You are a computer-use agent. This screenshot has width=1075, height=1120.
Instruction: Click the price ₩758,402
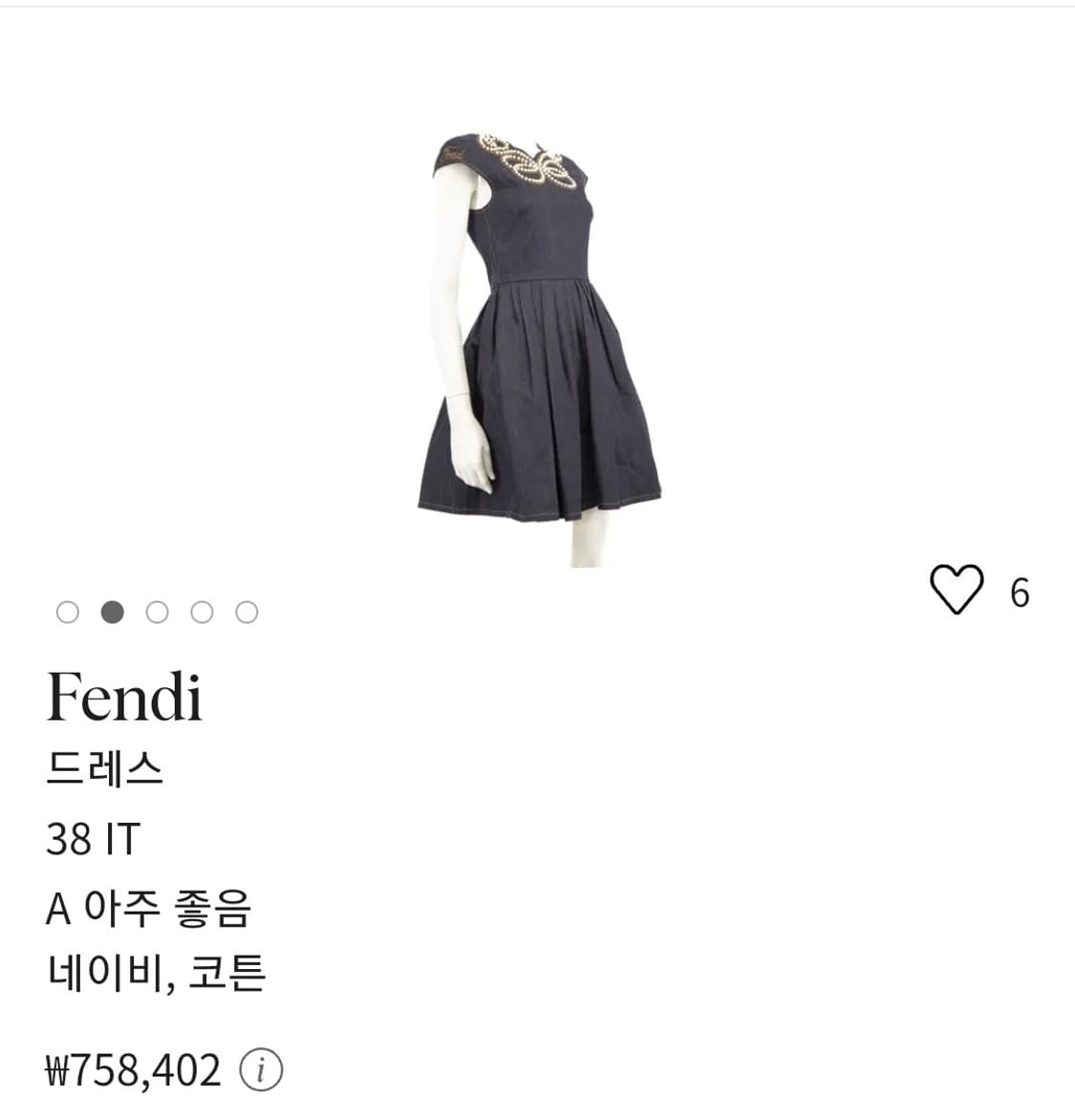click(x=134, y=1070)
